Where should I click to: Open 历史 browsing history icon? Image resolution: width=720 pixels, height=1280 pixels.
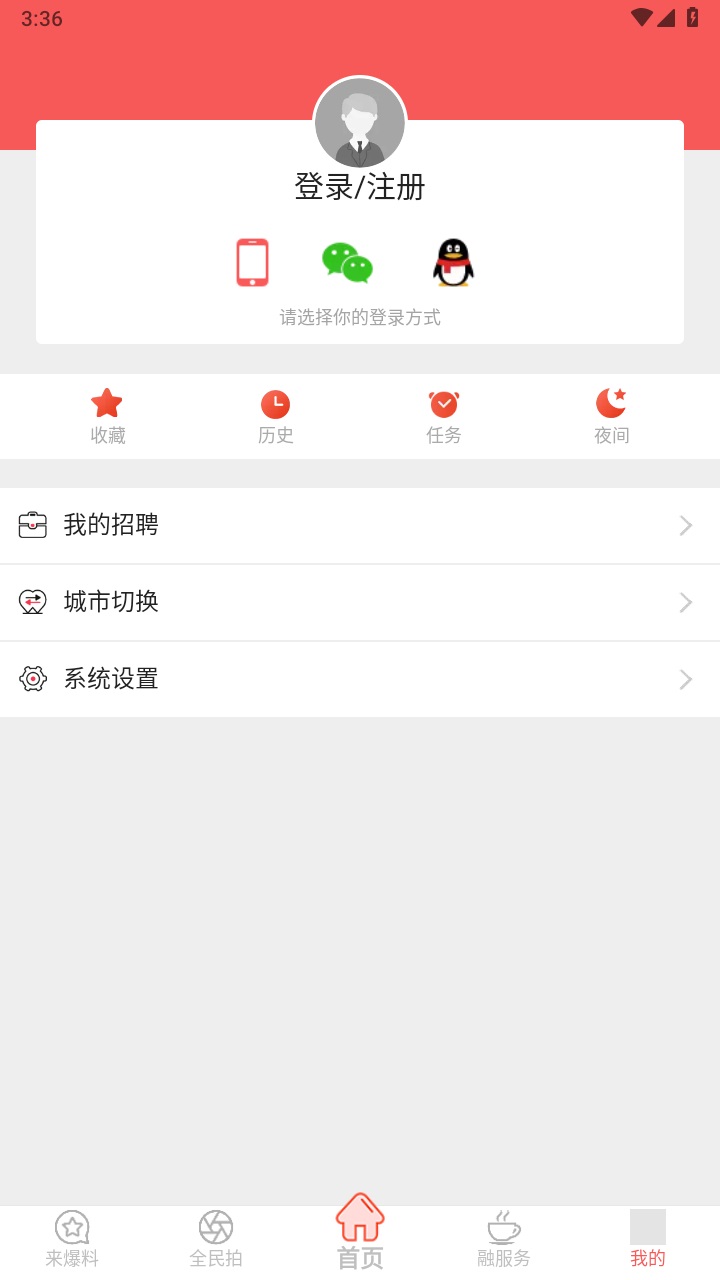[x=275, y=403]
